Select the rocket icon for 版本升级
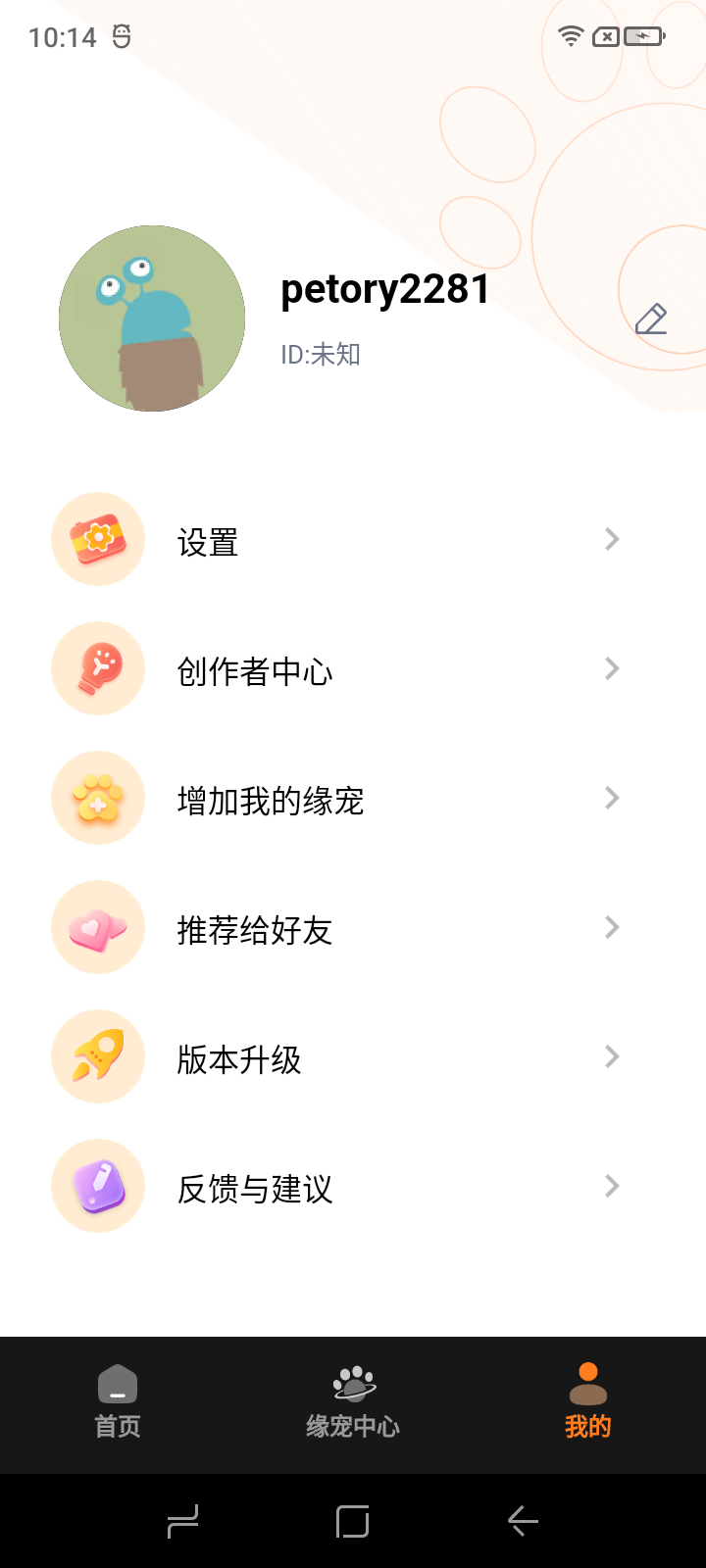This screenshot has height=1568, width=706. pos(97,1056)
